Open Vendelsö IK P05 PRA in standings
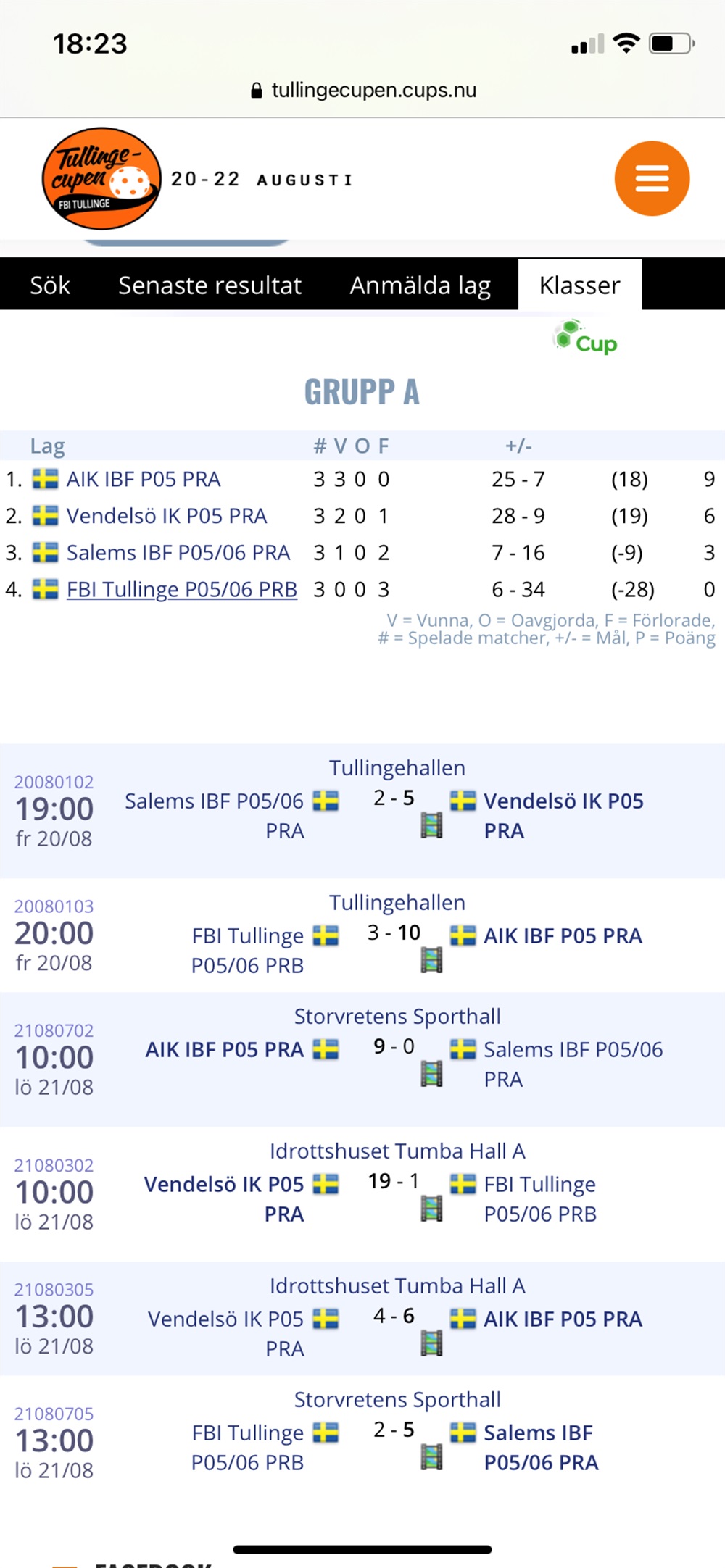This screenshot has height=1568, width=725. (x=167, y=516)
